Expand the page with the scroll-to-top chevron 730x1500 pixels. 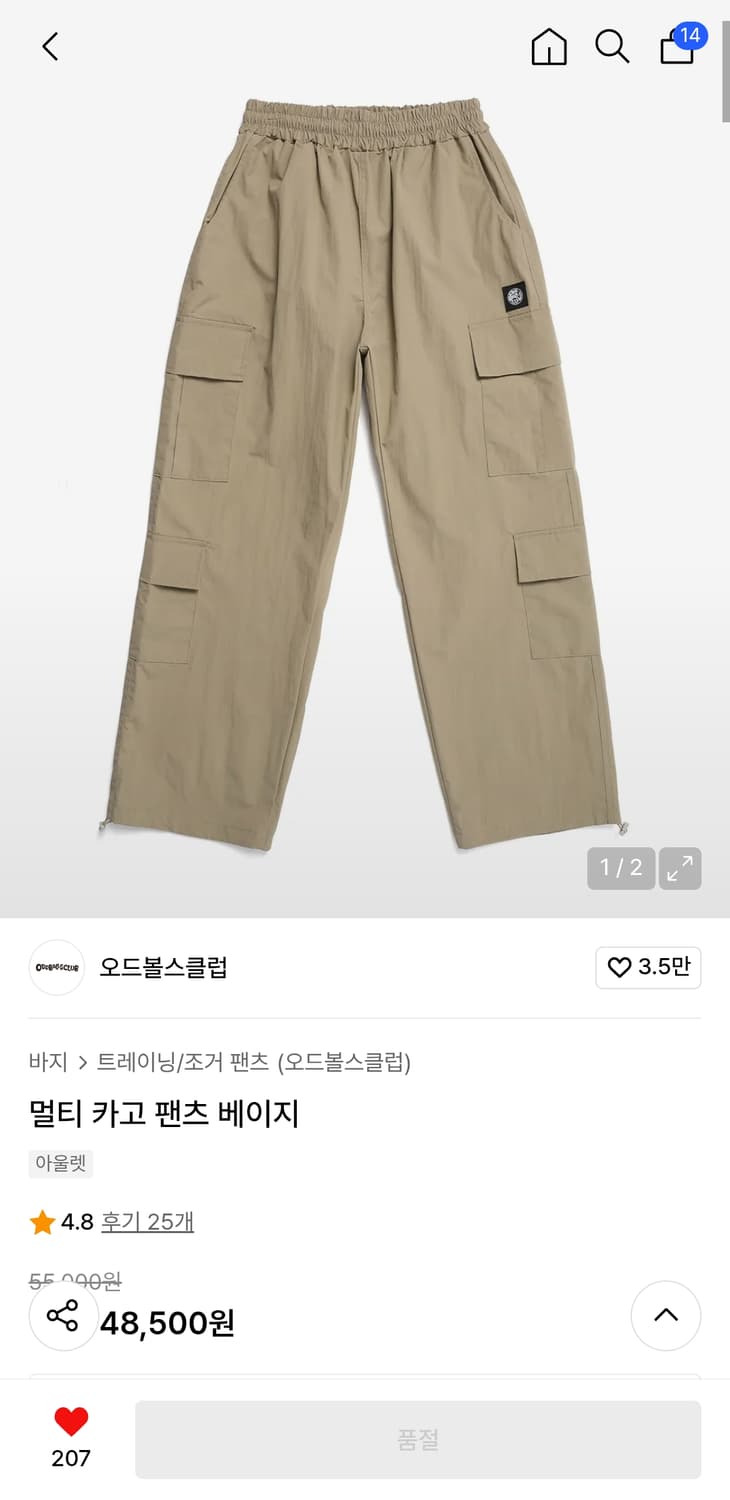coord(666,1316)
